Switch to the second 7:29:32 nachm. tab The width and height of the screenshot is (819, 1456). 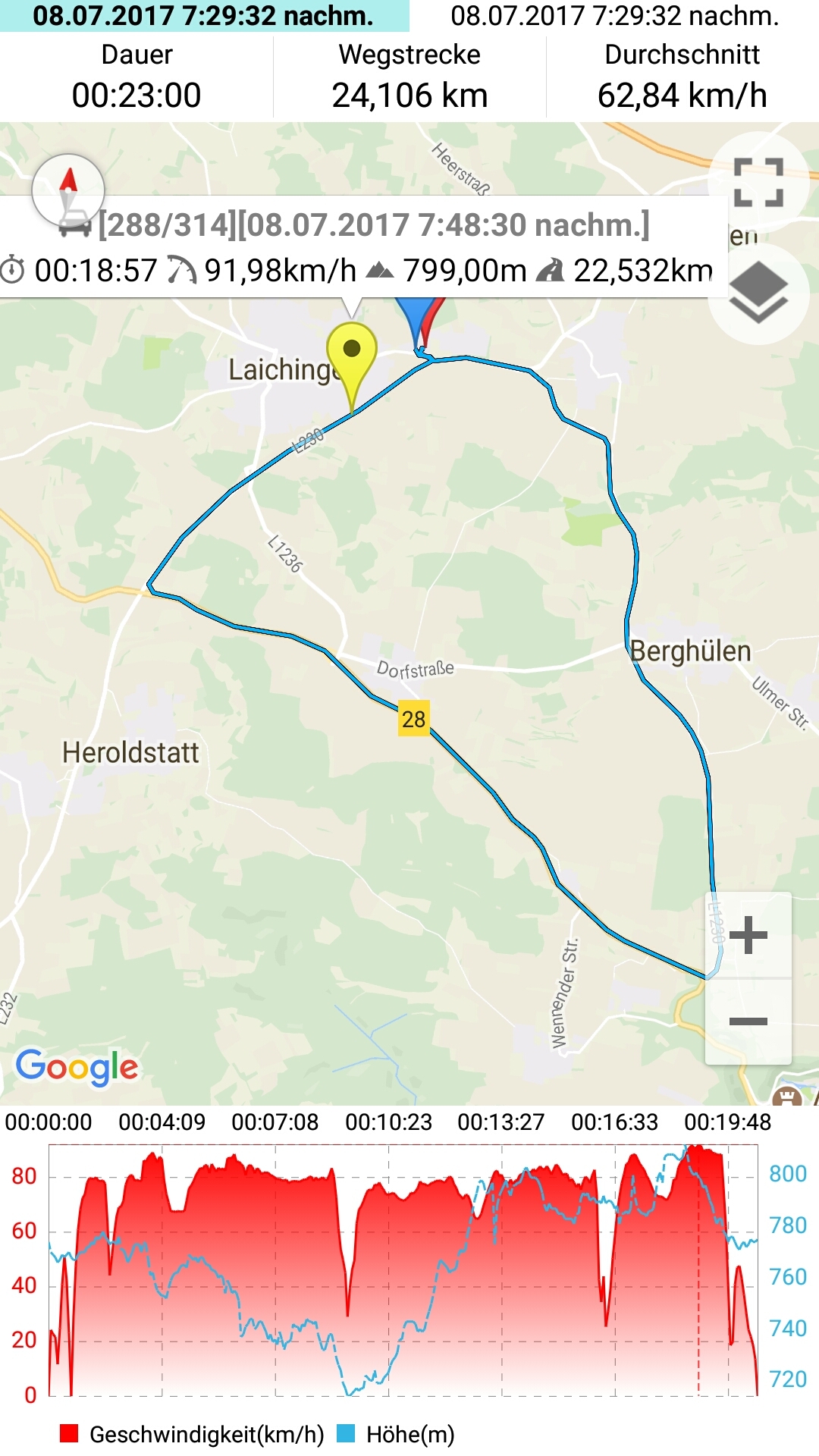[614, 16]
